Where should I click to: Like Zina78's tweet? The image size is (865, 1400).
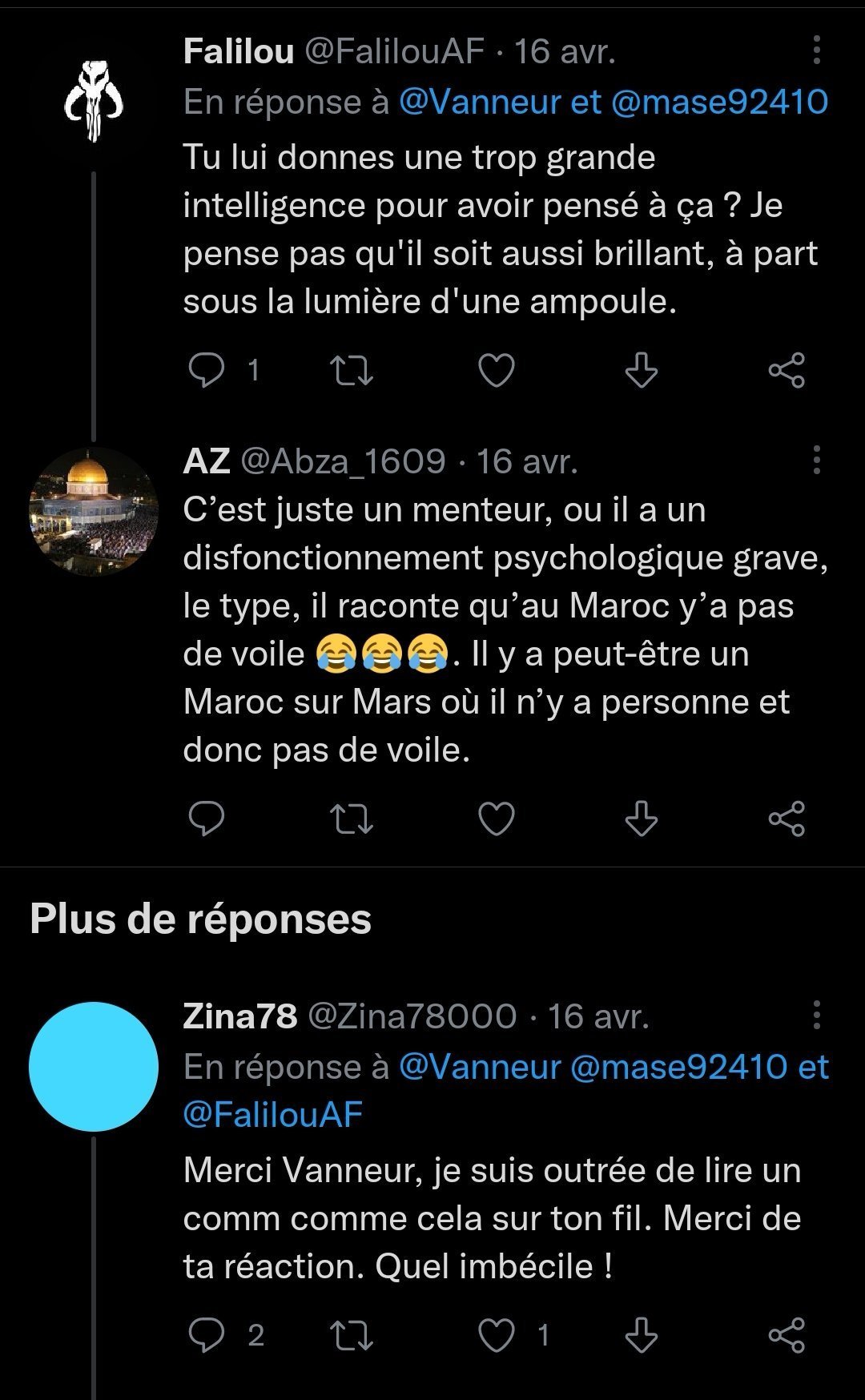tap(496, 1335)
